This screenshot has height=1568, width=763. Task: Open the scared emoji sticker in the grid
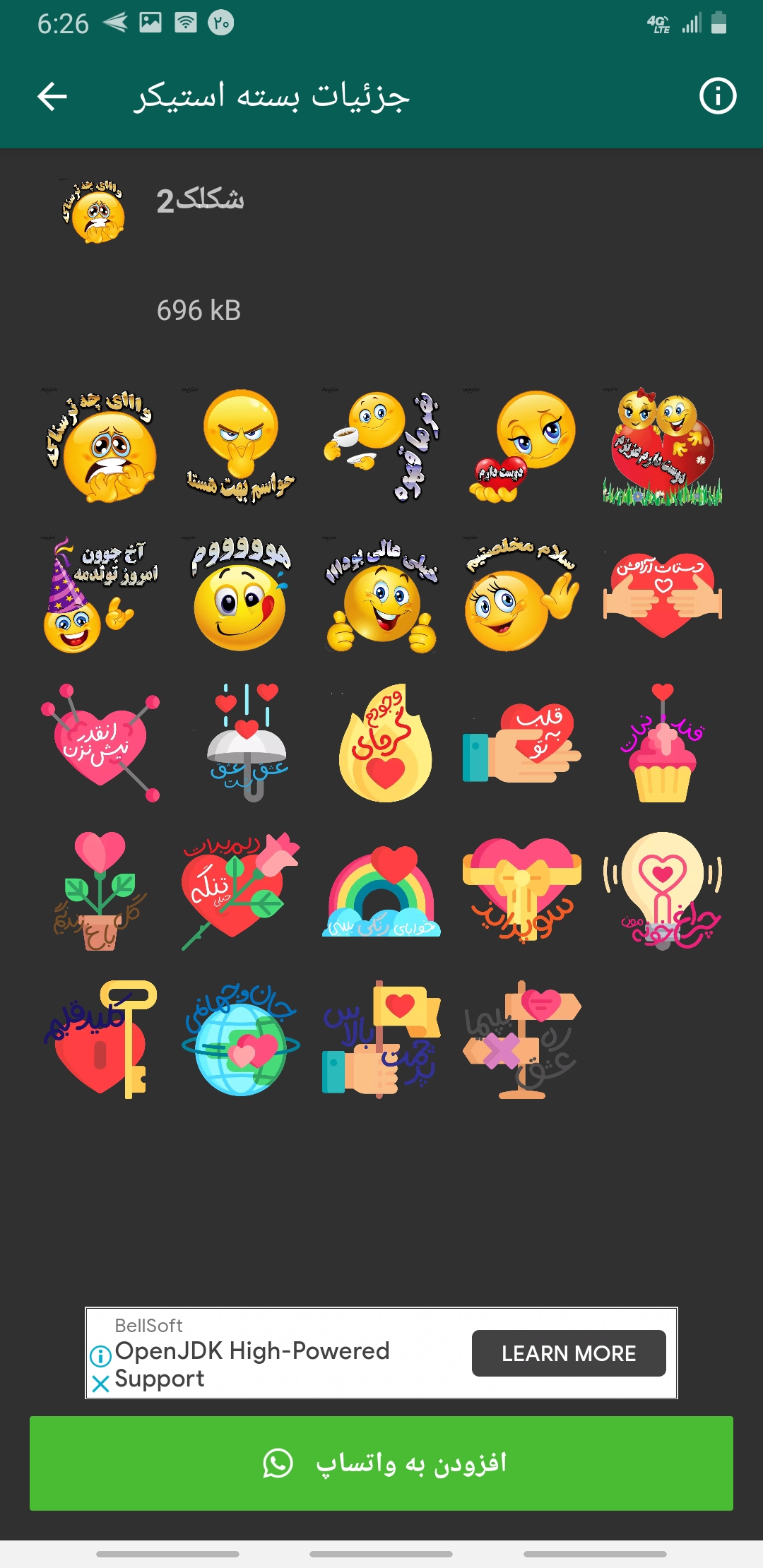(x=100, y=446)
